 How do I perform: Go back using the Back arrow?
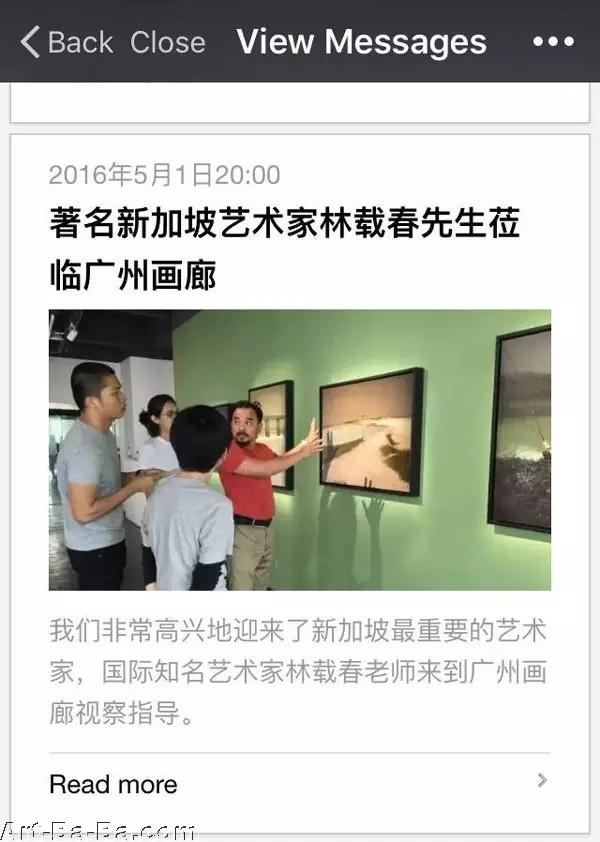65,42
